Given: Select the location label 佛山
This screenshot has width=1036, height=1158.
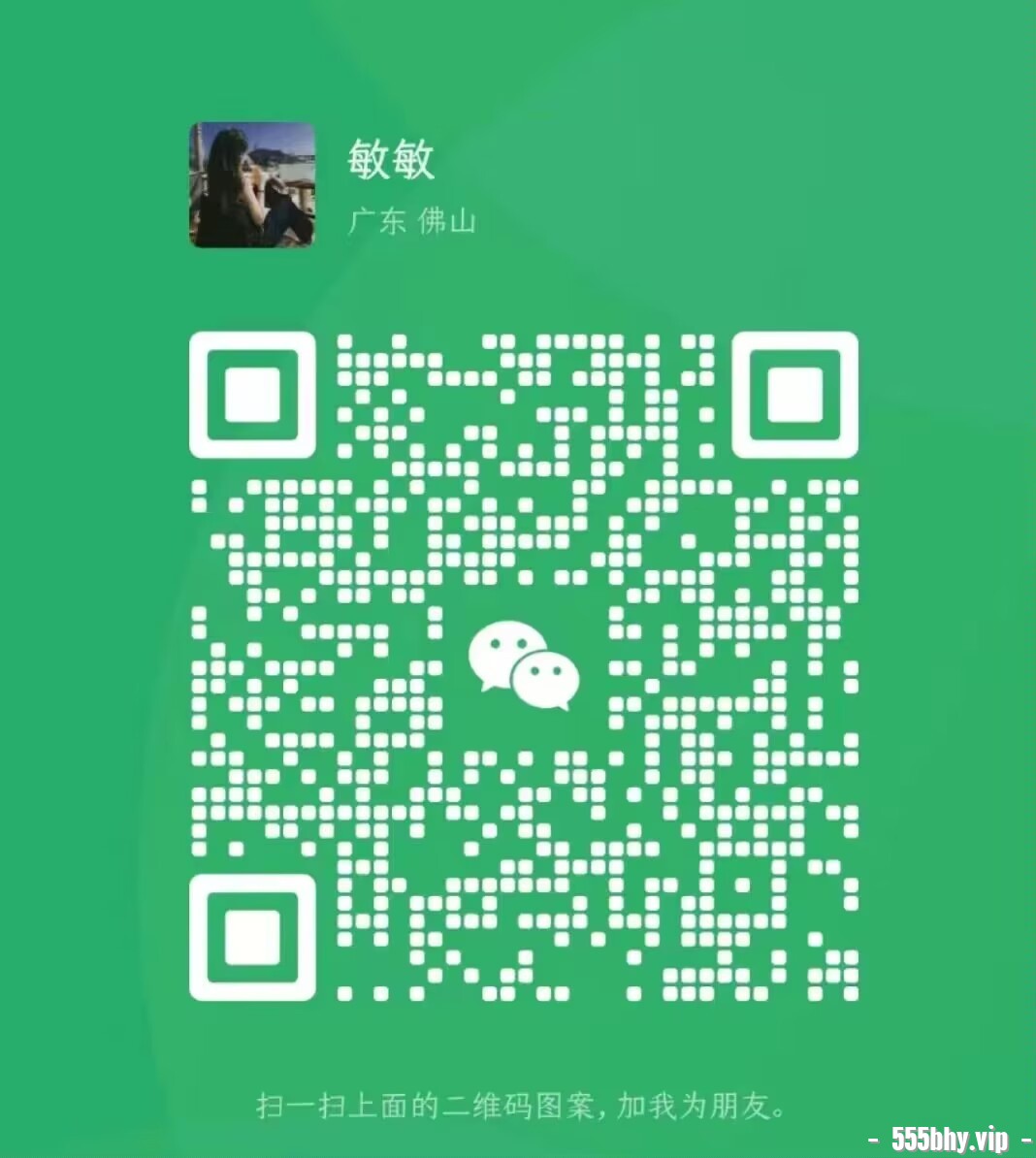Looking at the screenshot, I should [x=450, y=220].
